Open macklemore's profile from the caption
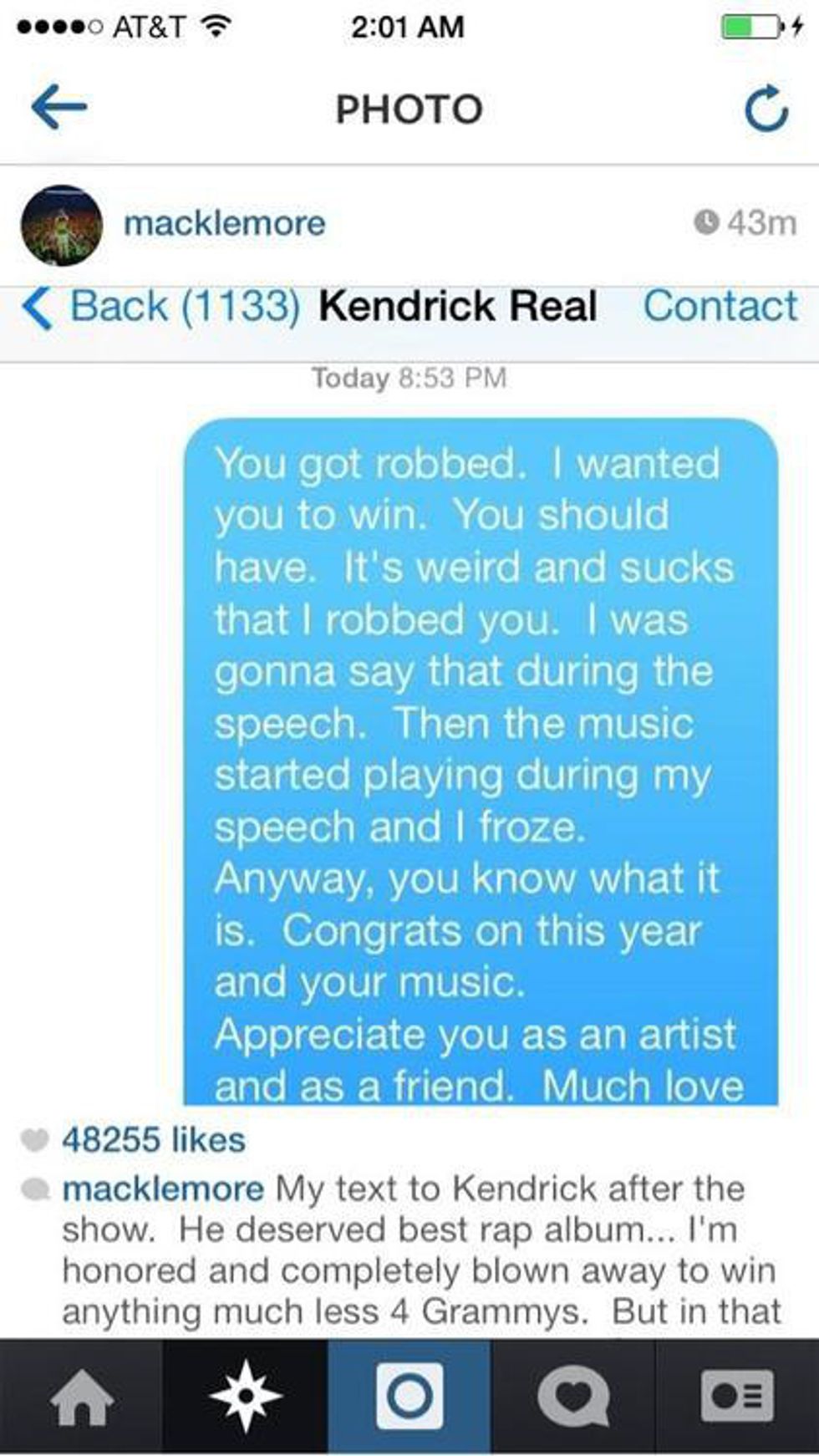This screenshot has height=1456, width=819. click(x=162, y=1188)
